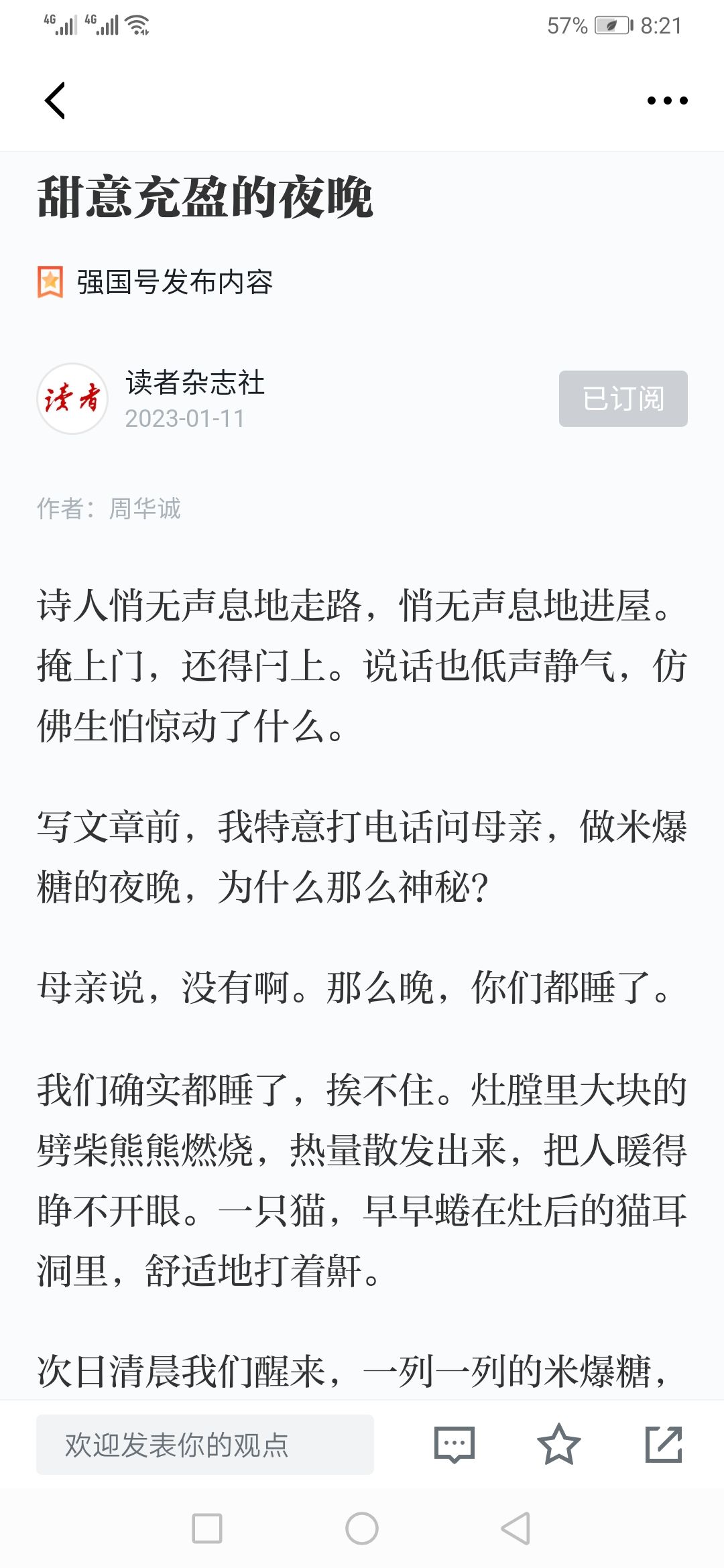Open recent apps from the navigation bar
Viewport: 724px width, 1568px height.
tap(207, 1528)
